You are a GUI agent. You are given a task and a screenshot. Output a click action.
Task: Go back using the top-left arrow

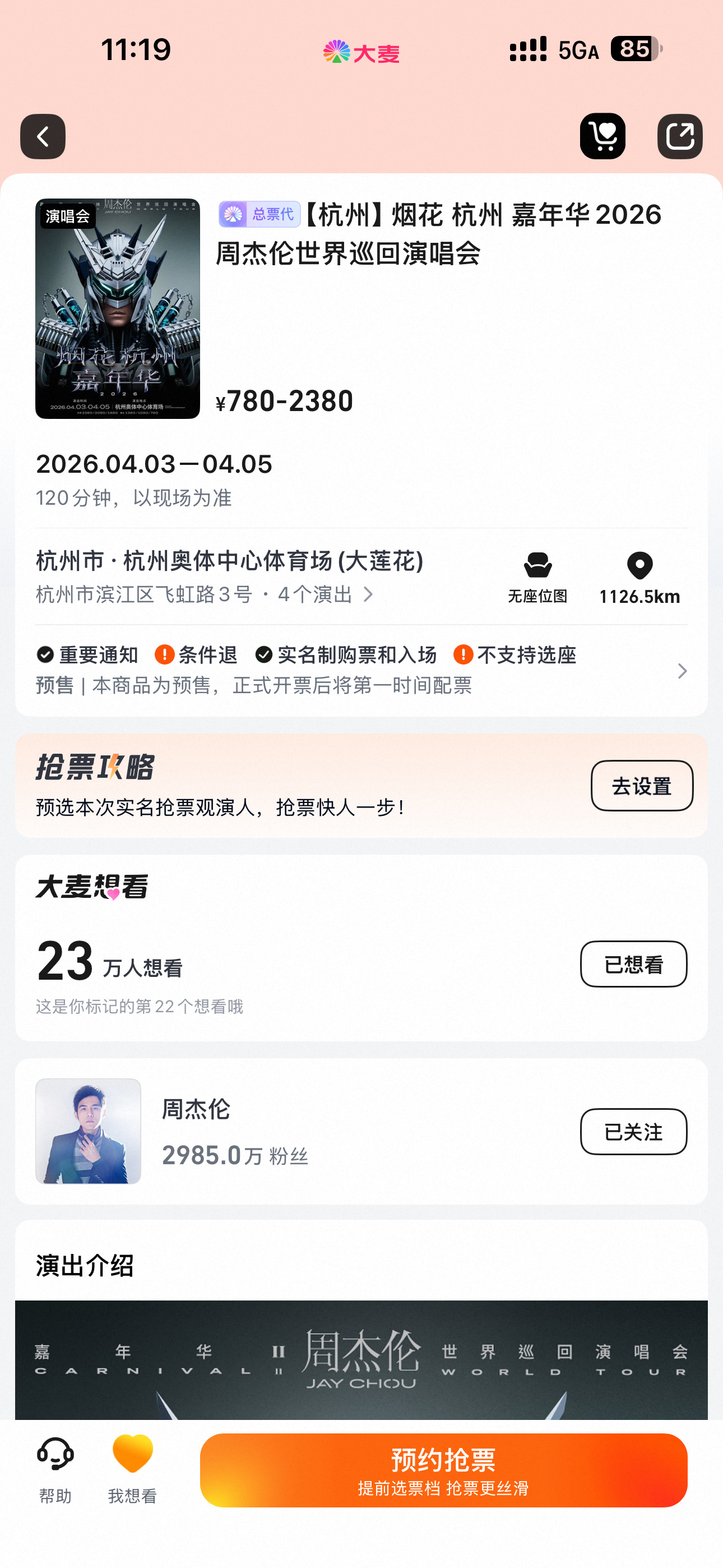point(43,136)
